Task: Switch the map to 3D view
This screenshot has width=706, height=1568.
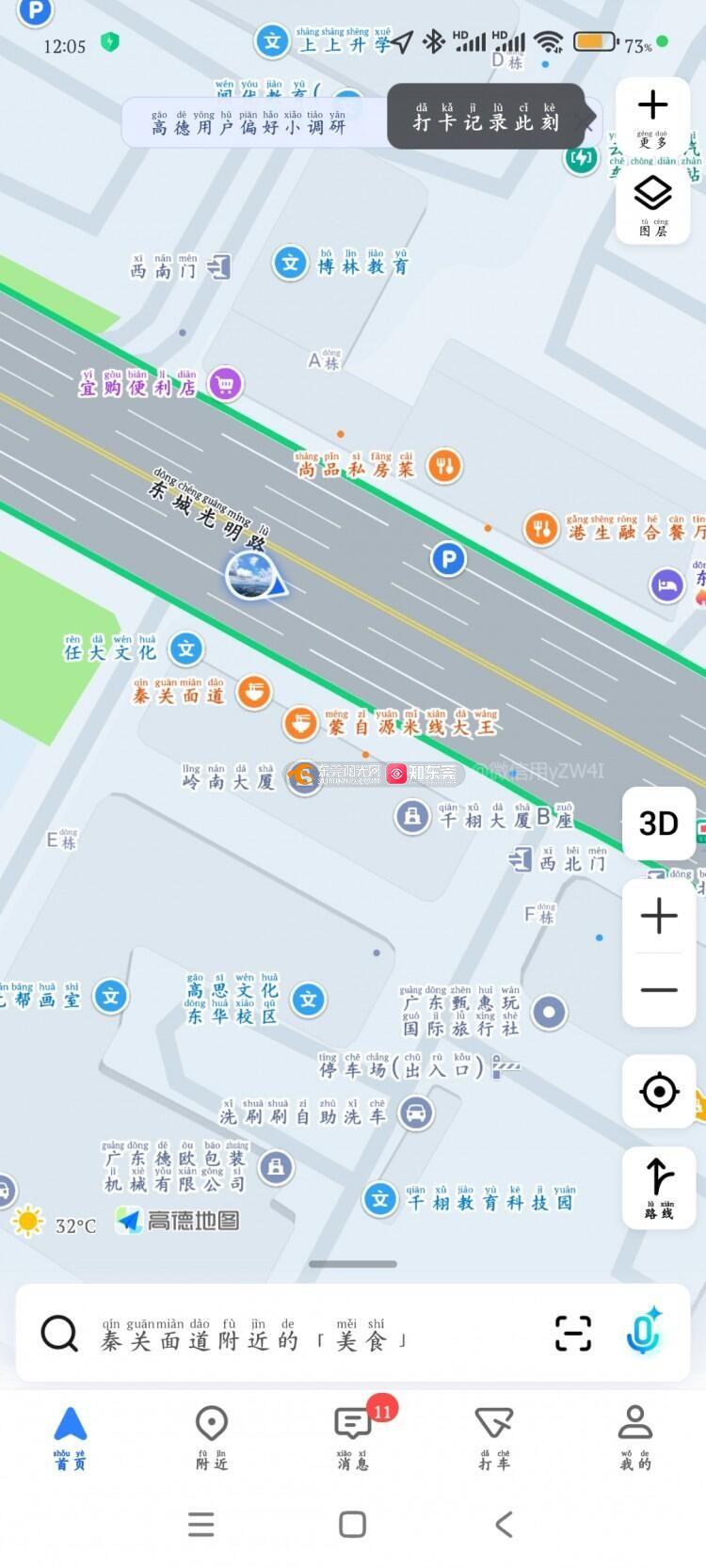Action: (x=659, y=824)
